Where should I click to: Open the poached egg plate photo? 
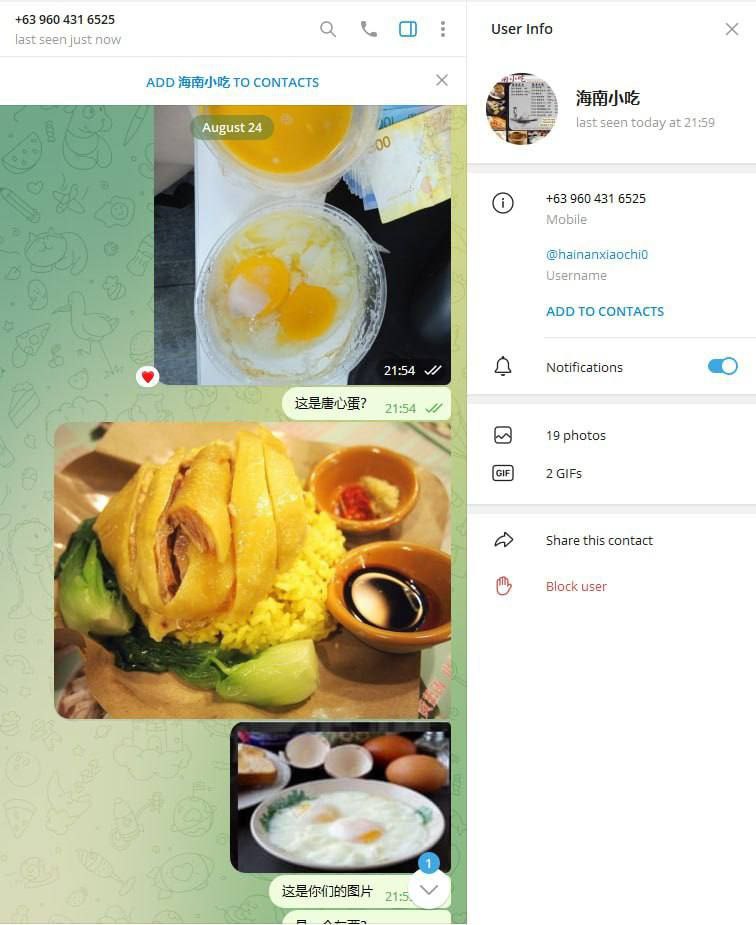coord(340,797)
